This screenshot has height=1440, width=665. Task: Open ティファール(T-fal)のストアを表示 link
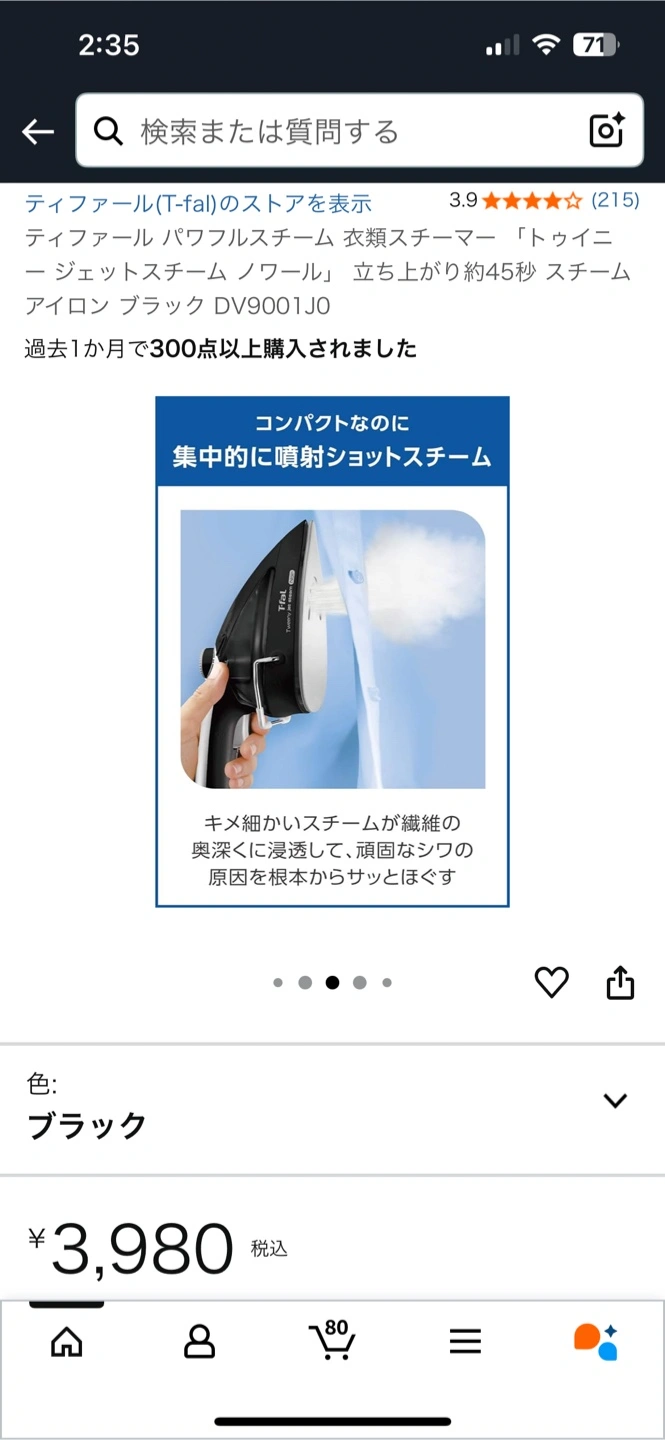[x=198, y=203]
